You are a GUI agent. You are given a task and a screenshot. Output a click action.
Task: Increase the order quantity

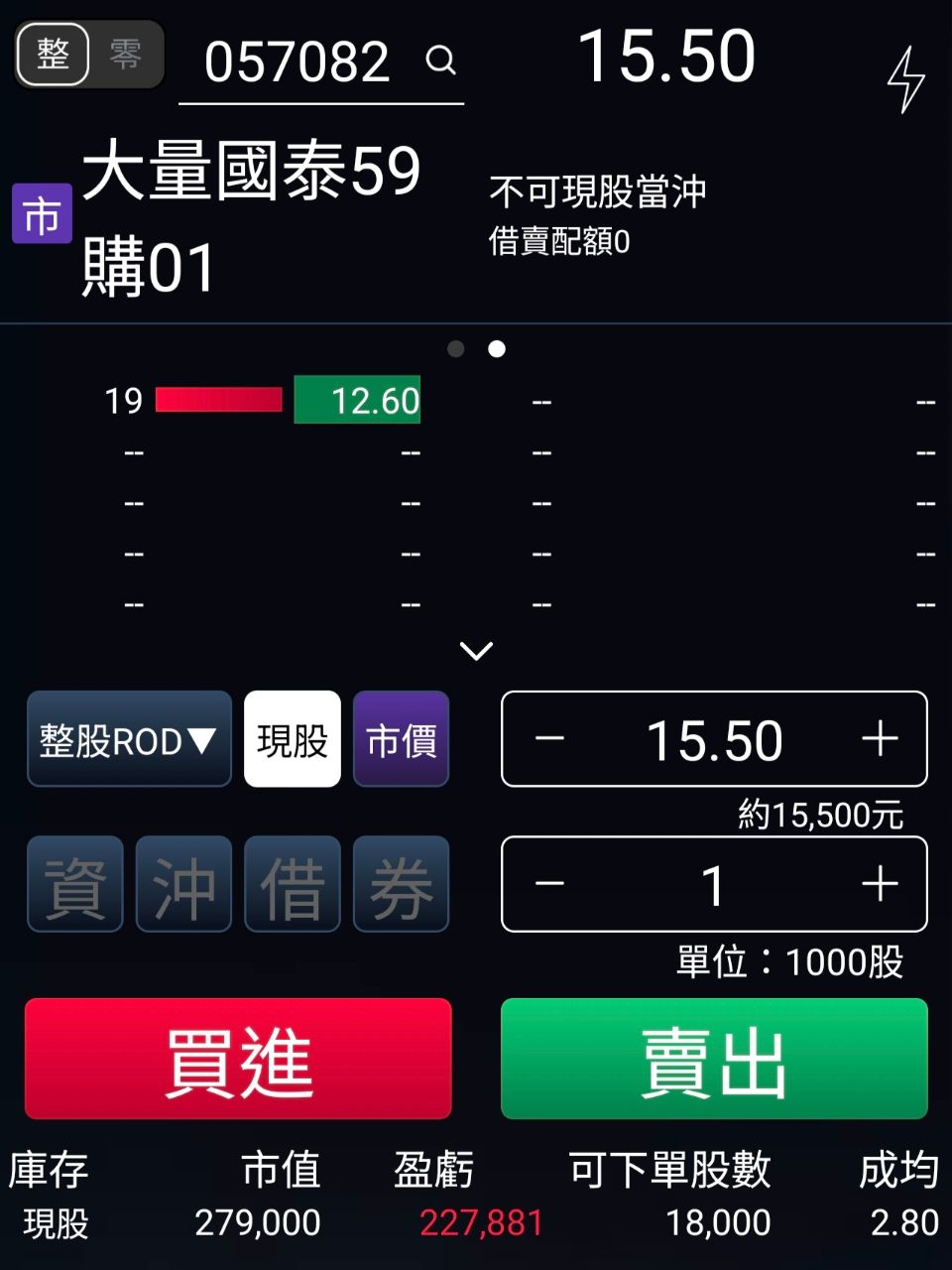(x=880, y=884)
